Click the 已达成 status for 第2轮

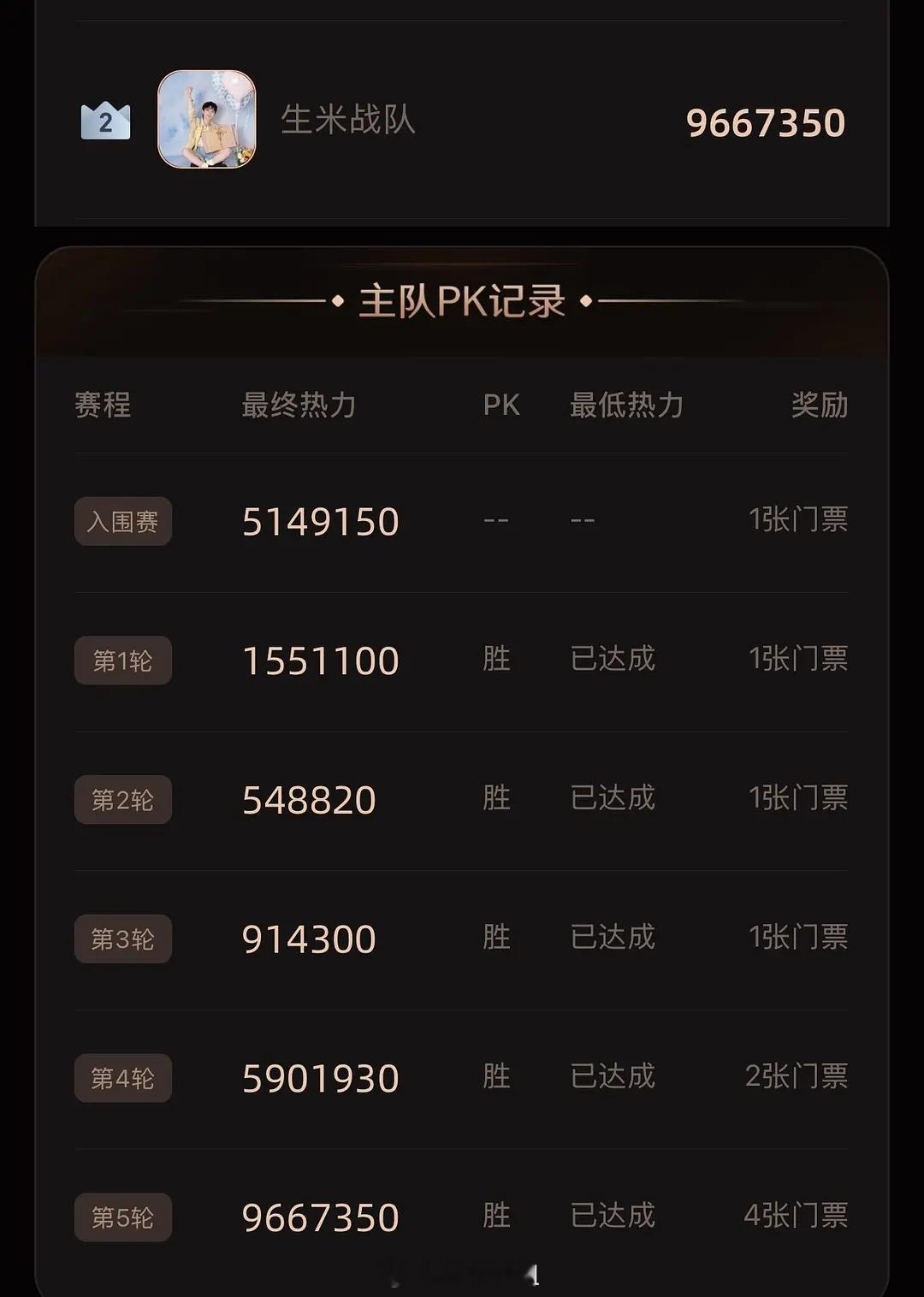point(611,798)
